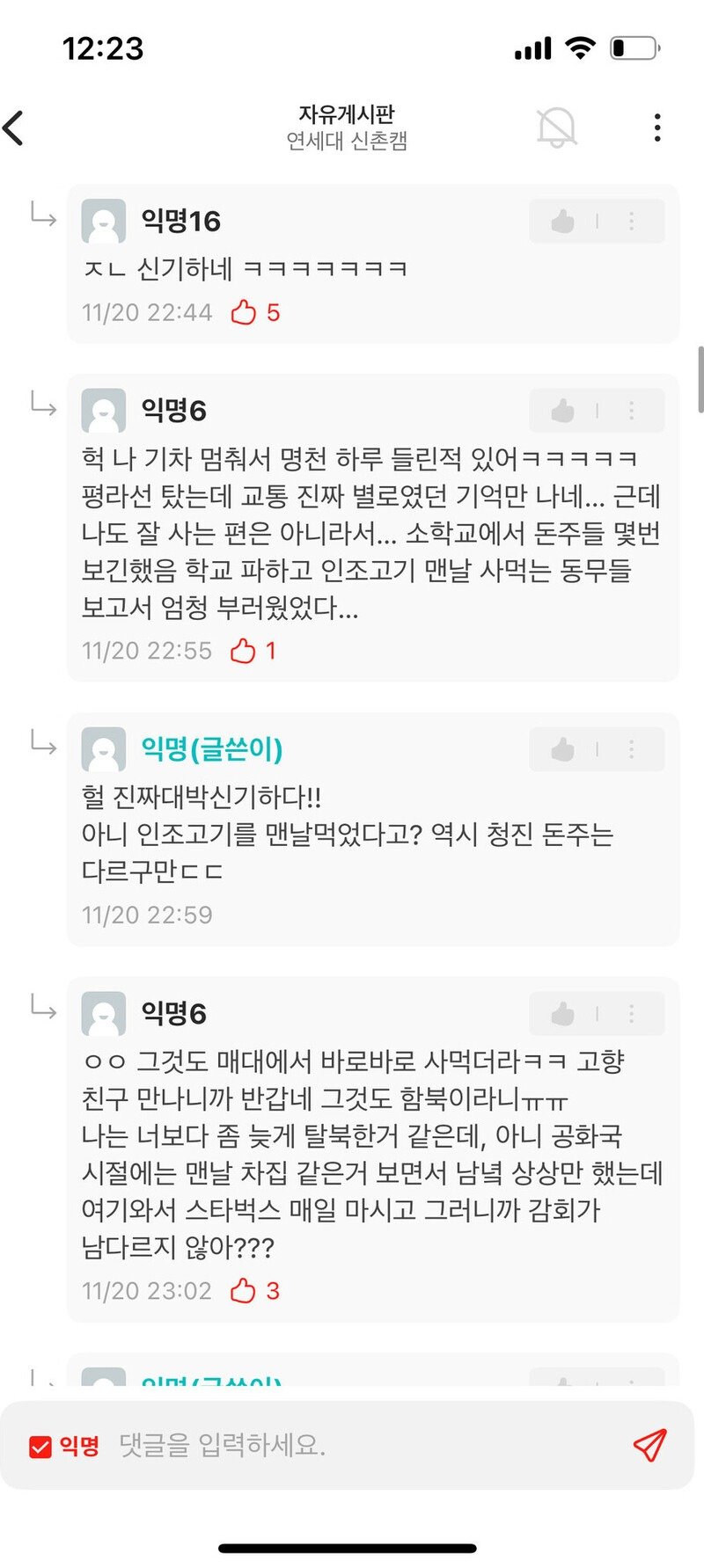
Task: Open options menu on 익명6's 23:02 comment
Action: click(631, 1012)
